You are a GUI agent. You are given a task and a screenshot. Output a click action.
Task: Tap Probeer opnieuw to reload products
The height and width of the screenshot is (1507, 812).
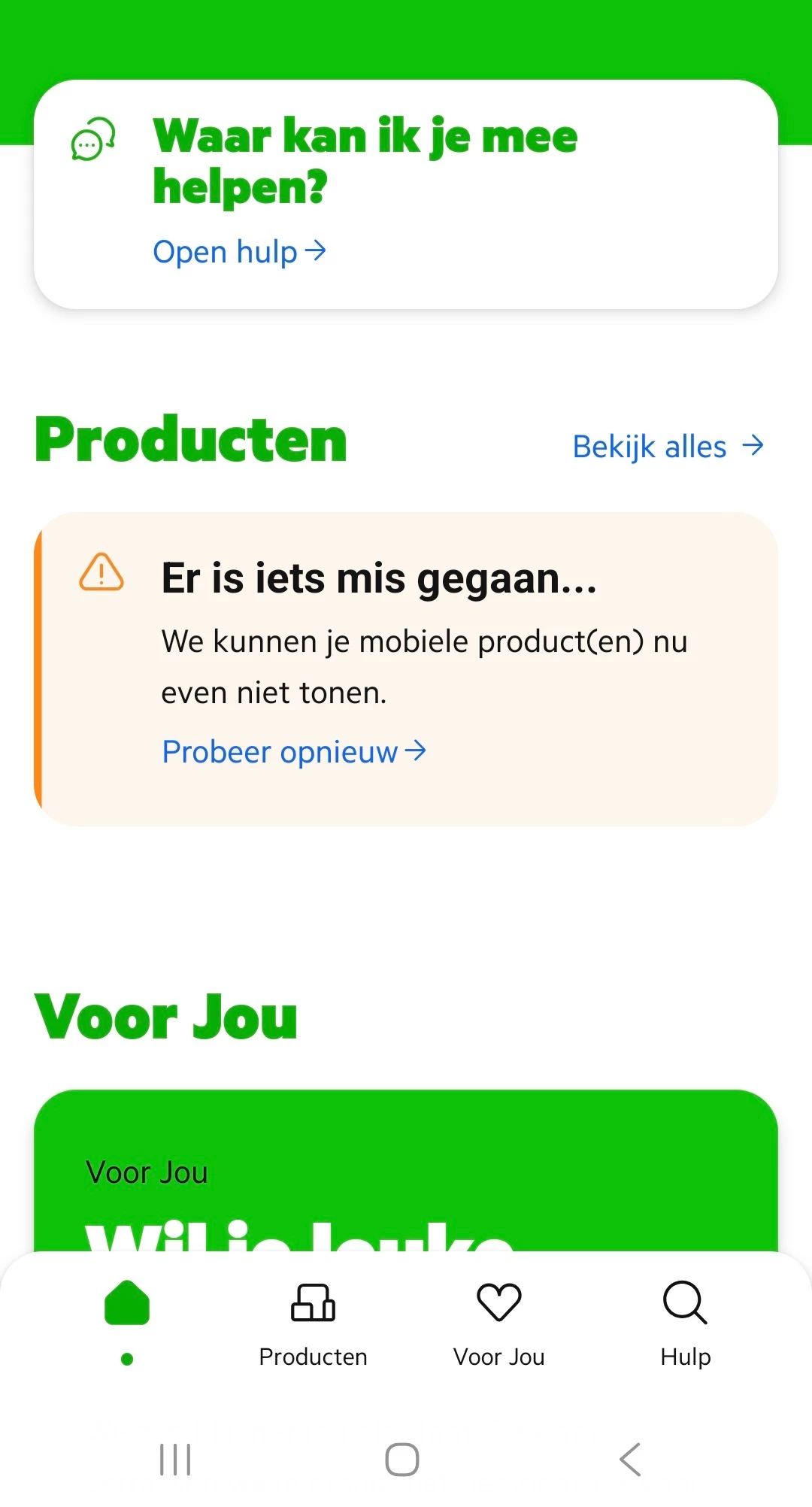(294, 751)
